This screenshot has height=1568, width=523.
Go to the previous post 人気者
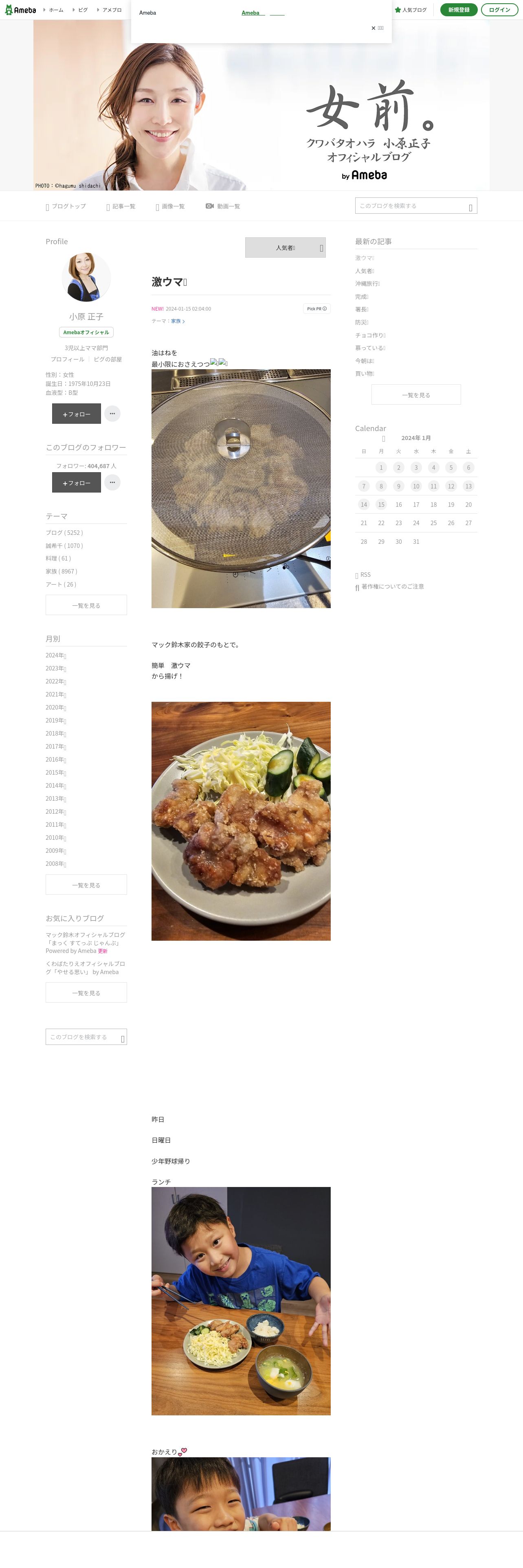[x=285, y=248]
